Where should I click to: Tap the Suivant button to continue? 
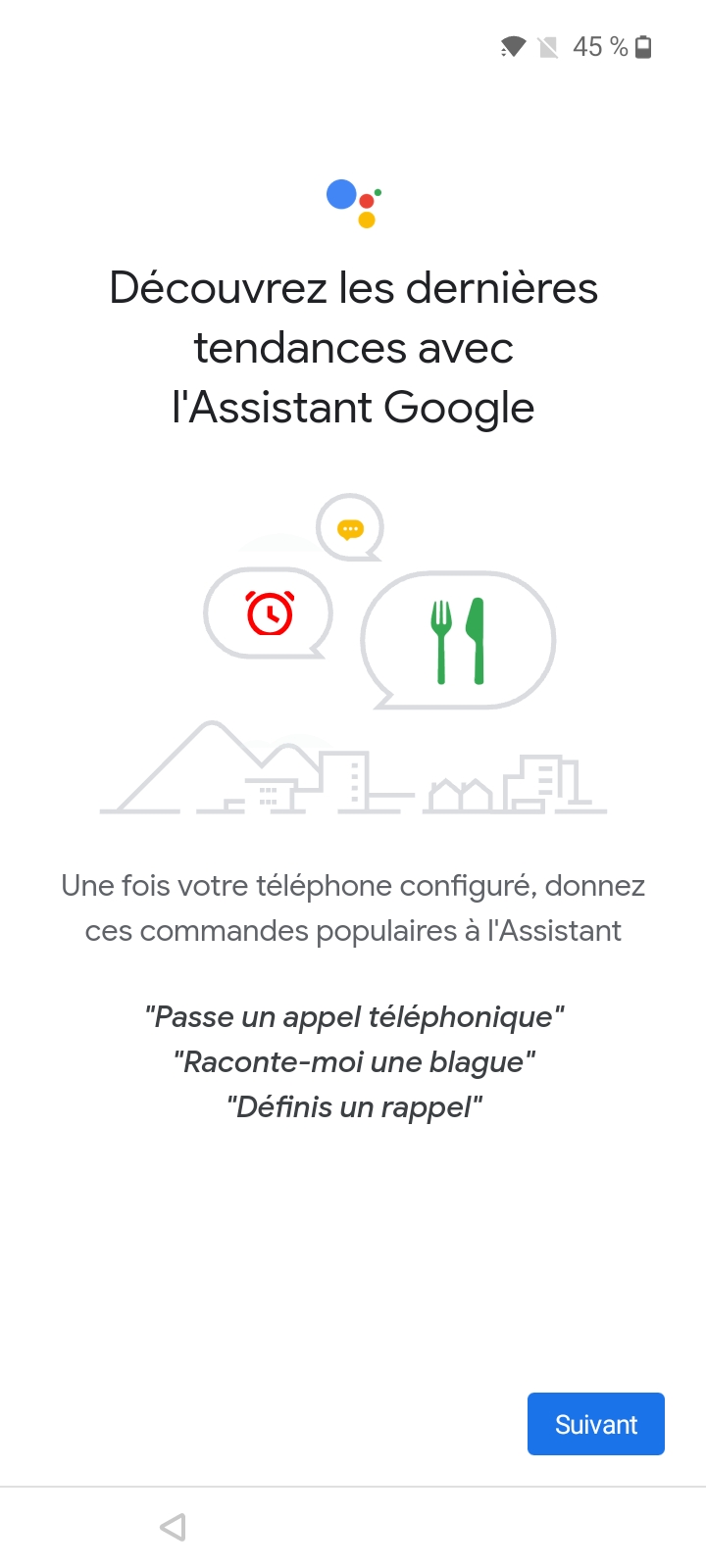[x=595, y=1424]
